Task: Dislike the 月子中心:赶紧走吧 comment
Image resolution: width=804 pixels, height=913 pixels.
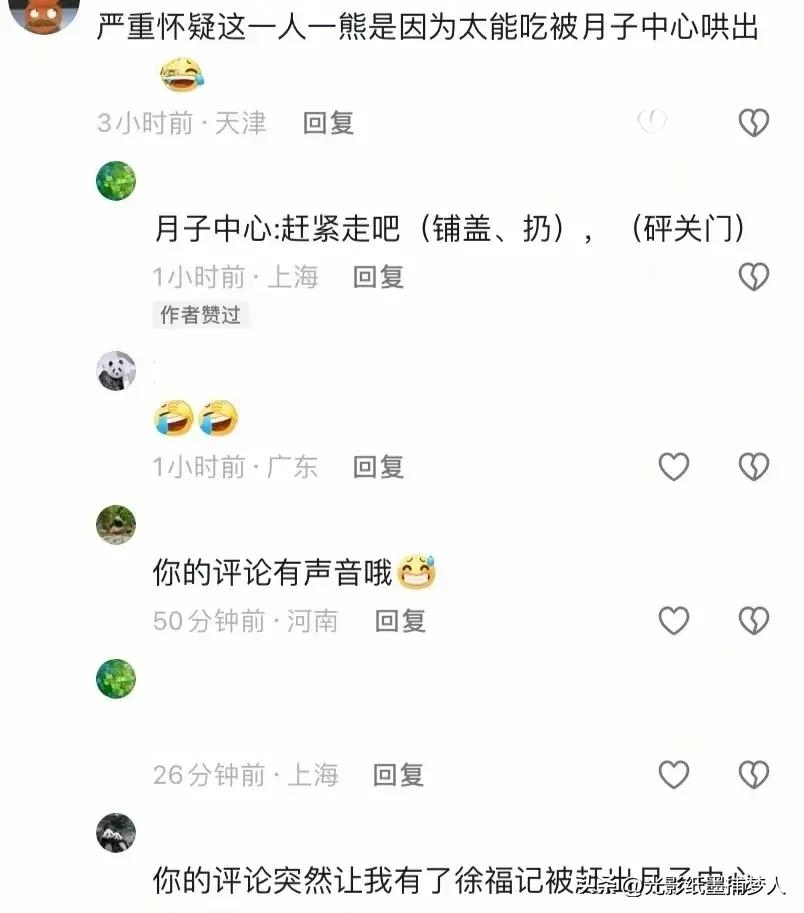Action: [x=753, y=276]
